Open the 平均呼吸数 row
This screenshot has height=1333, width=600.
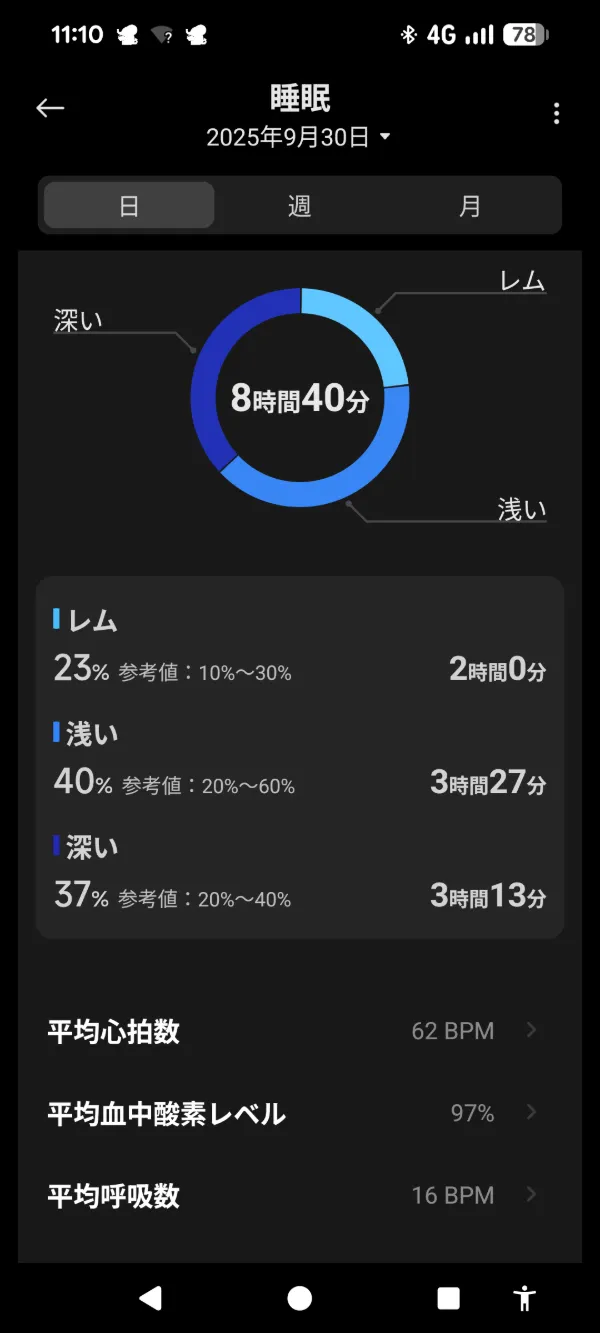pyautogui.click(x=299, y=1195)
